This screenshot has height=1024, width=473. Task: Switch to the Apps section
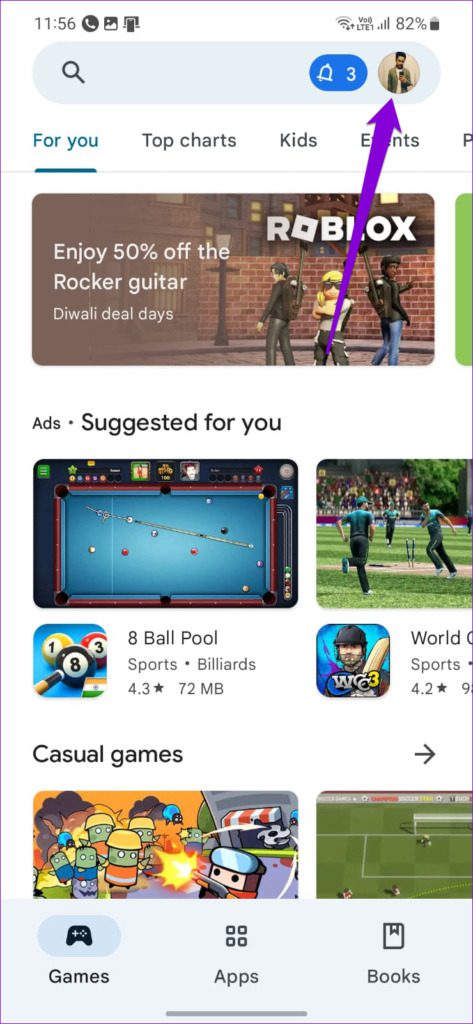[236, 950]
